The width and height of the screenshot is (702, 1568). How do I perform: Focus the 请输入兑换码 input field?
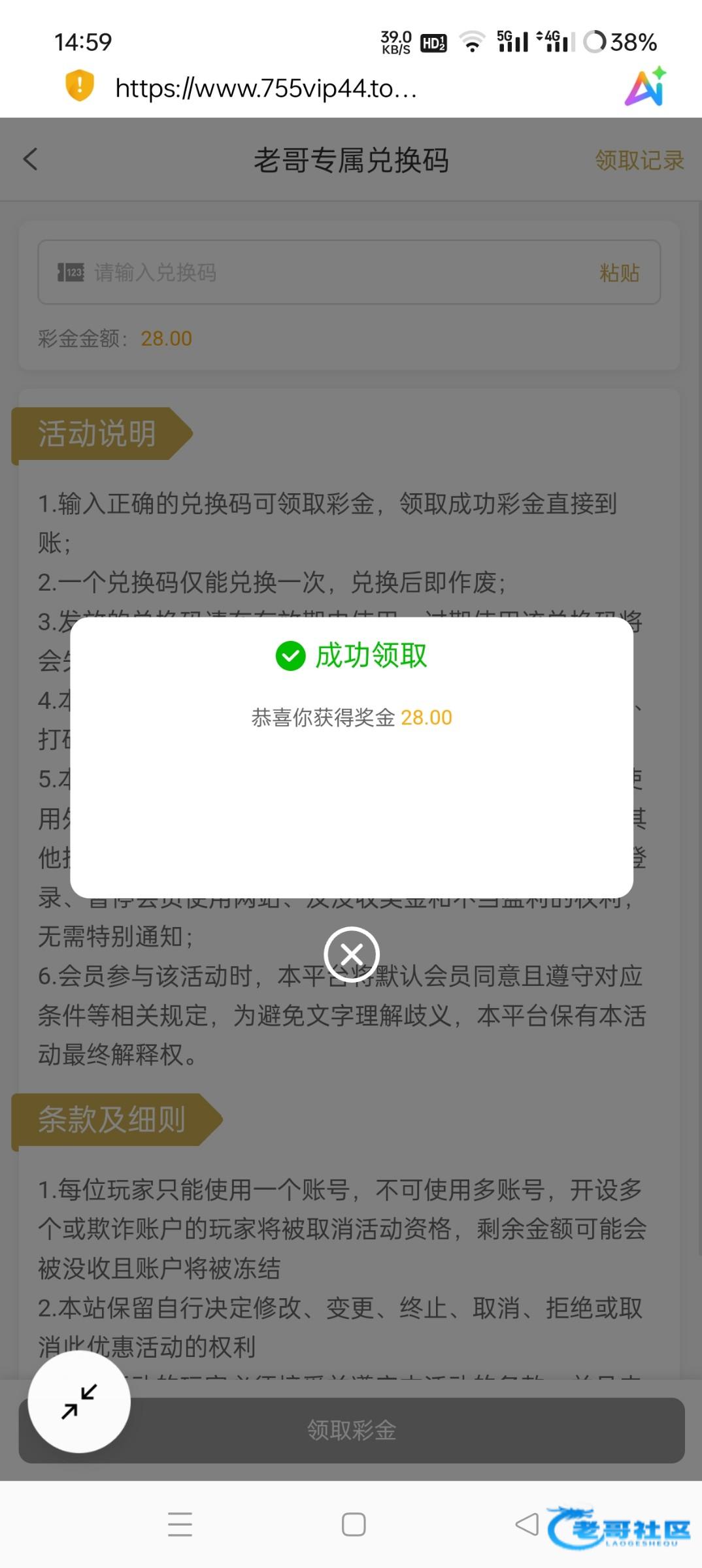tap(349, 272)
